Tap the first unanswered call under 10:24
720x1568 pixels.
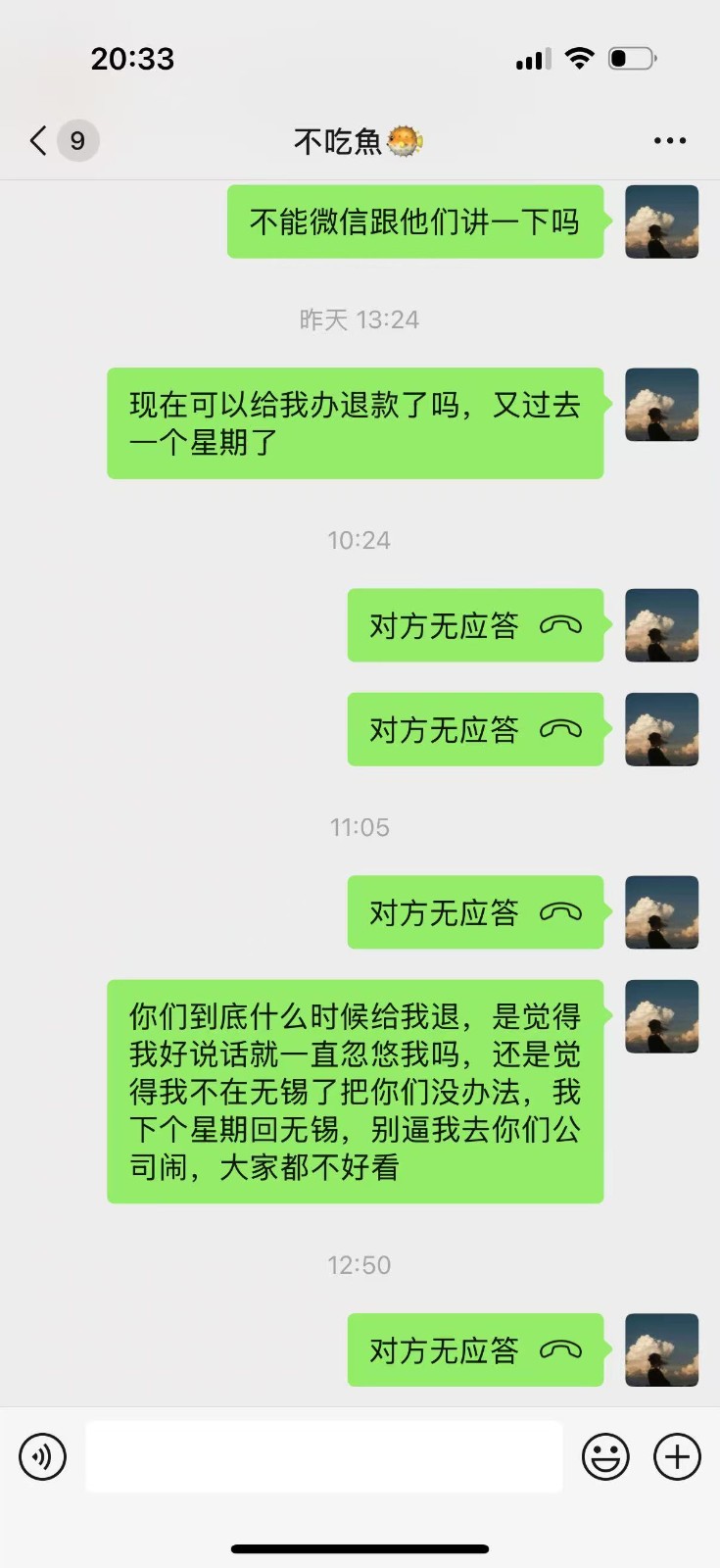pyautogui.click(x=475, y=625)
